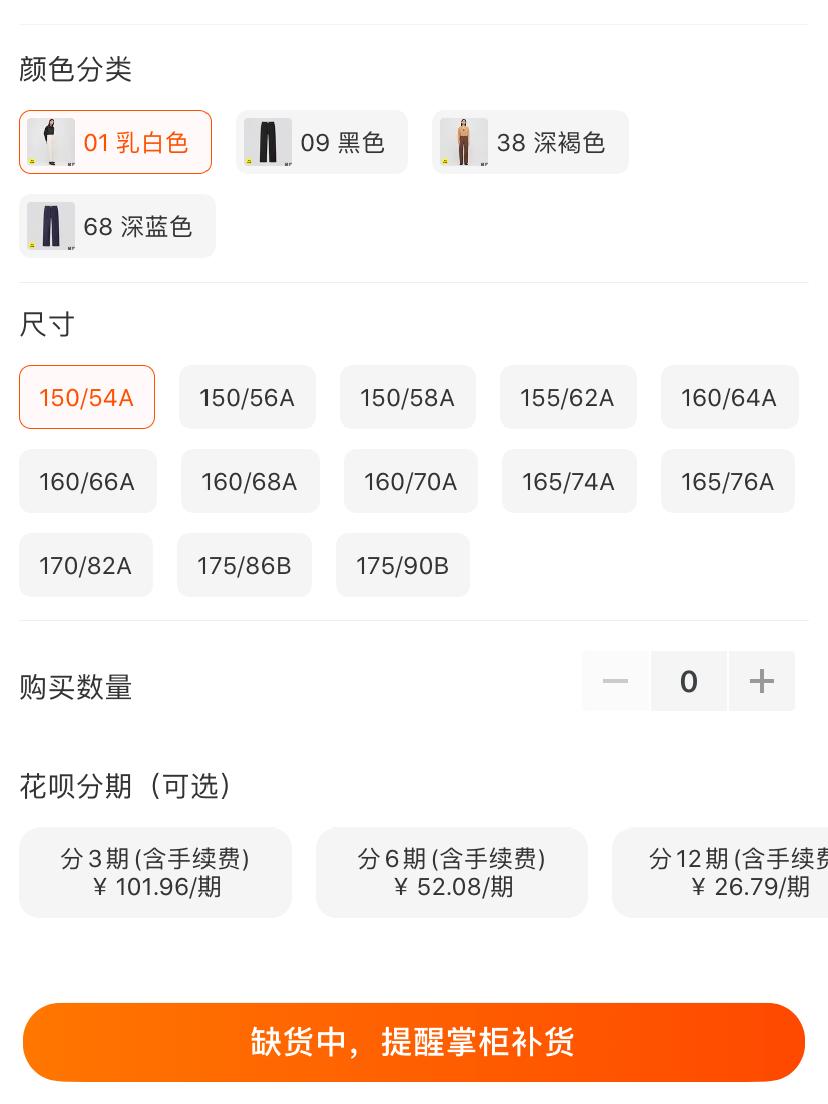Choose the 分3期 installment plan

(x=155, y=872)
